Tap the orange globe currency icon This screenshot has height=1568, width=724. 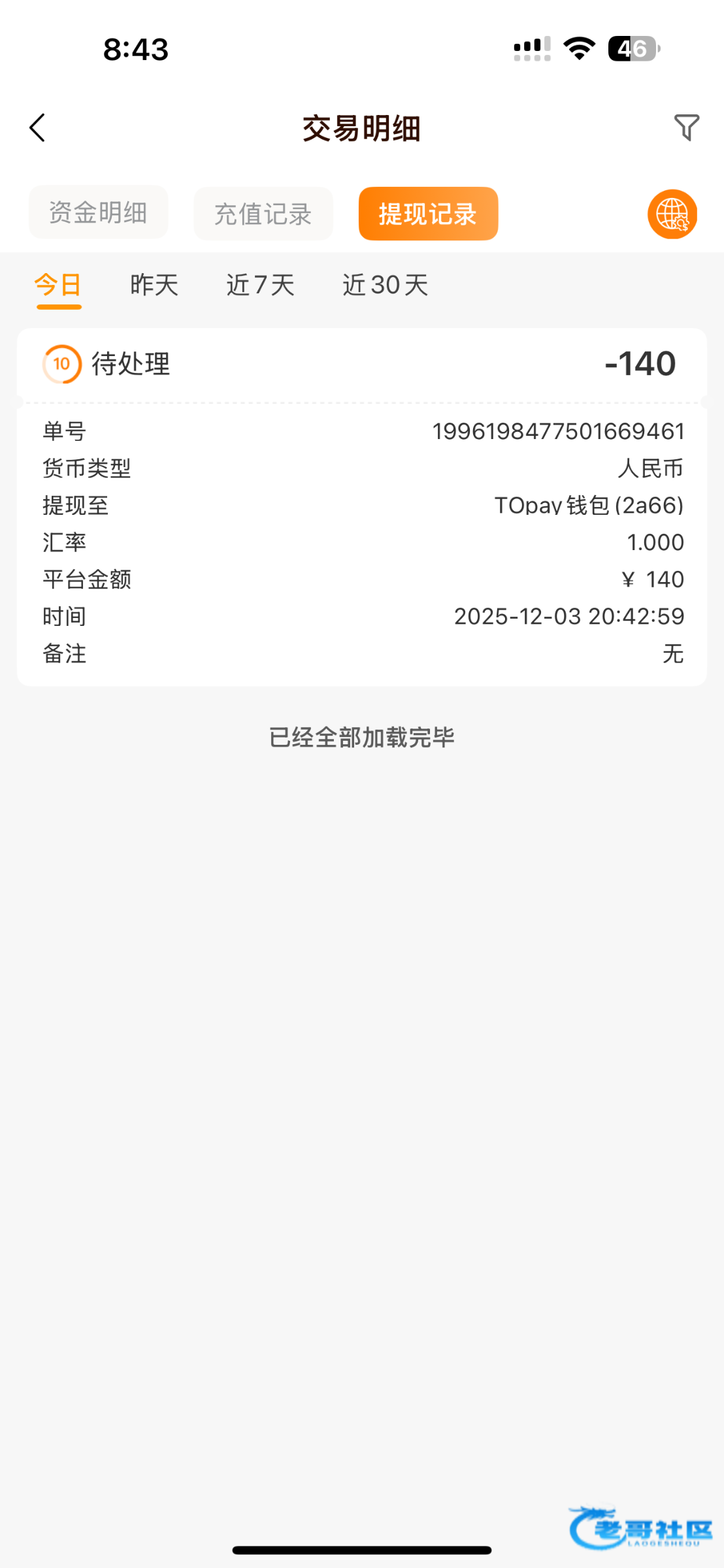point(672,214)
